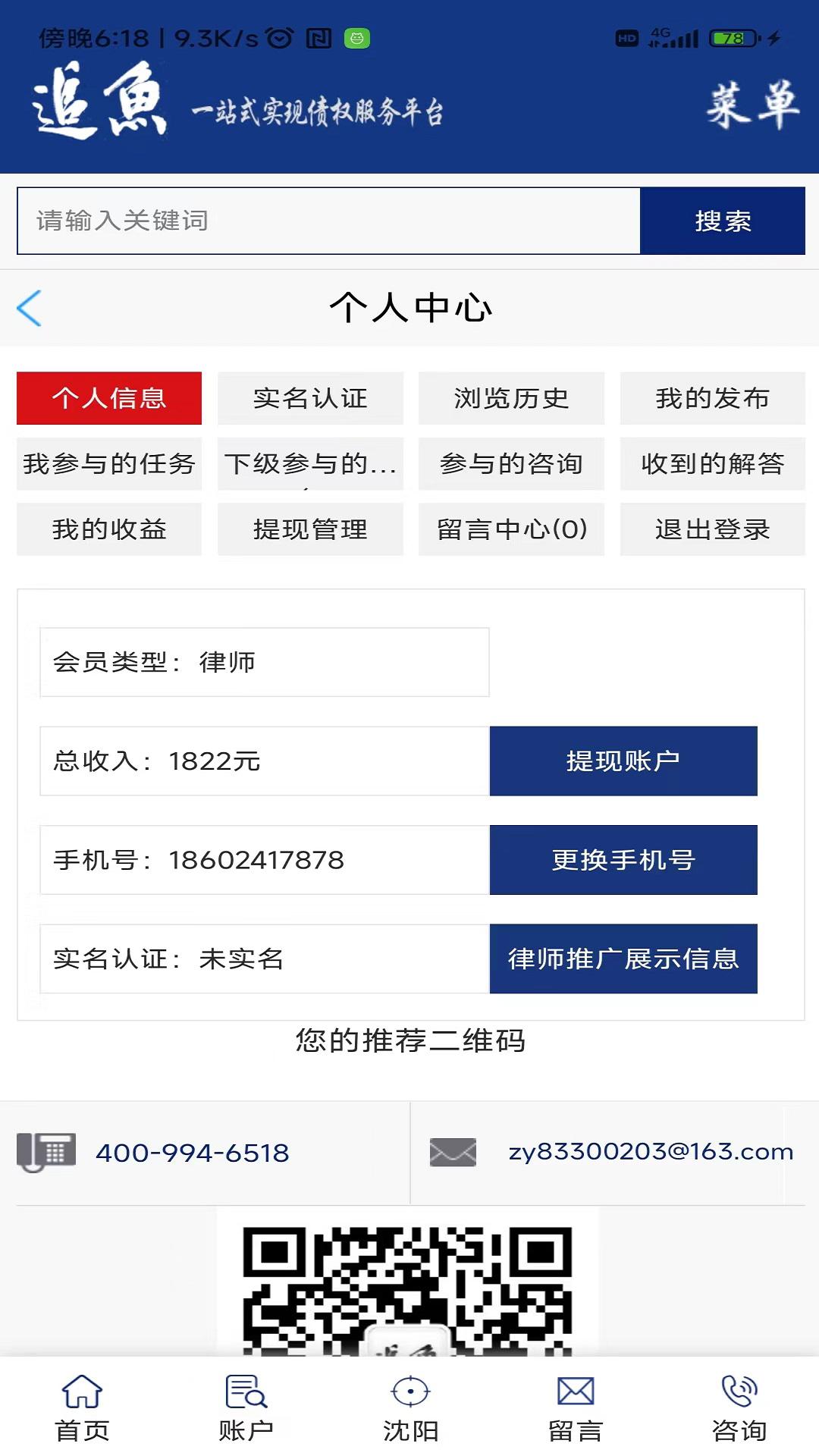Open the 菜单 menu
Image resolution: width=819 pixels, height=1456 pixels.
(x=752, y=105)
